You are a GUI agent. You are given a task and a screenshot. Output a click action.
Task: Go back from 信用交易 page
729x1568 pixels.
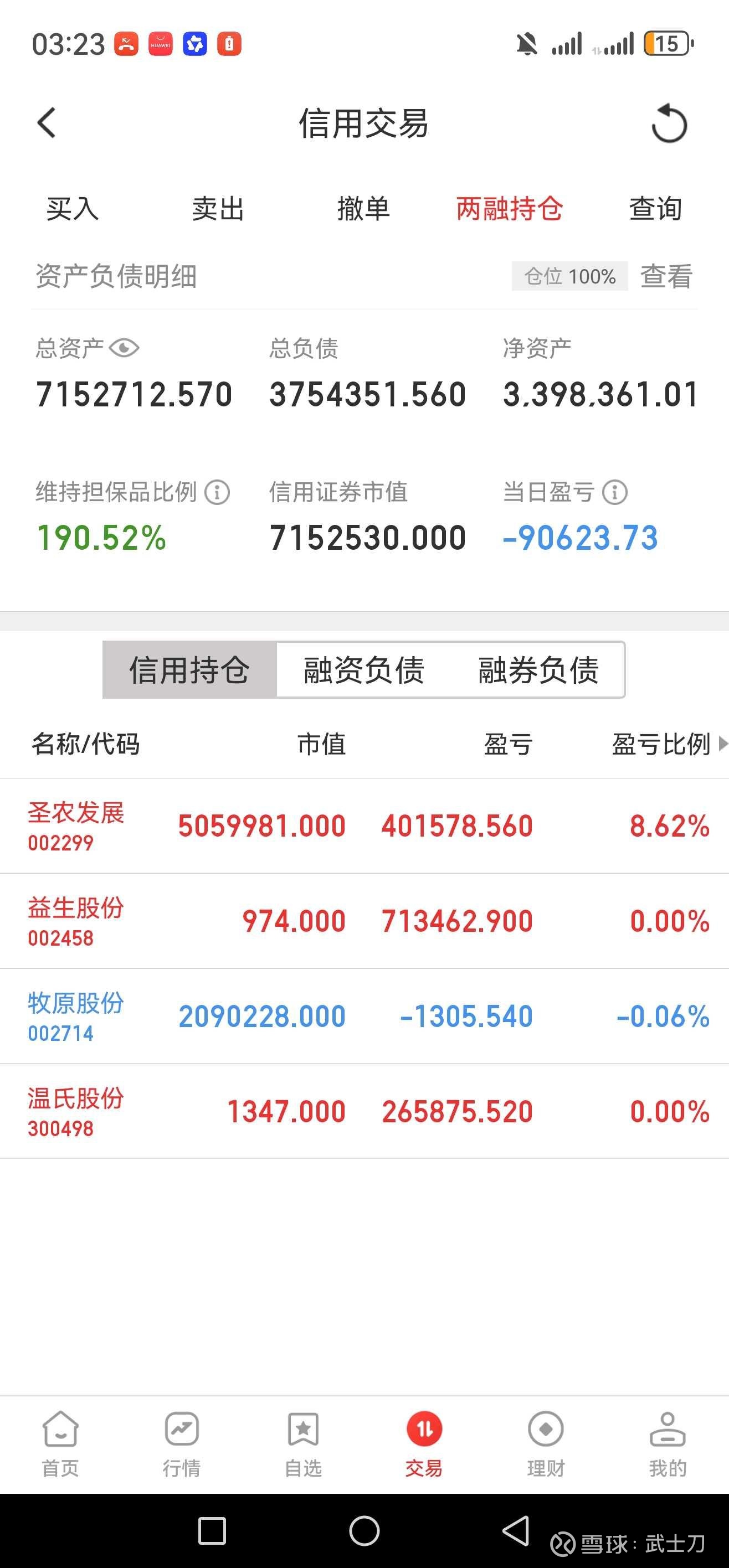(x=47, y=123)
